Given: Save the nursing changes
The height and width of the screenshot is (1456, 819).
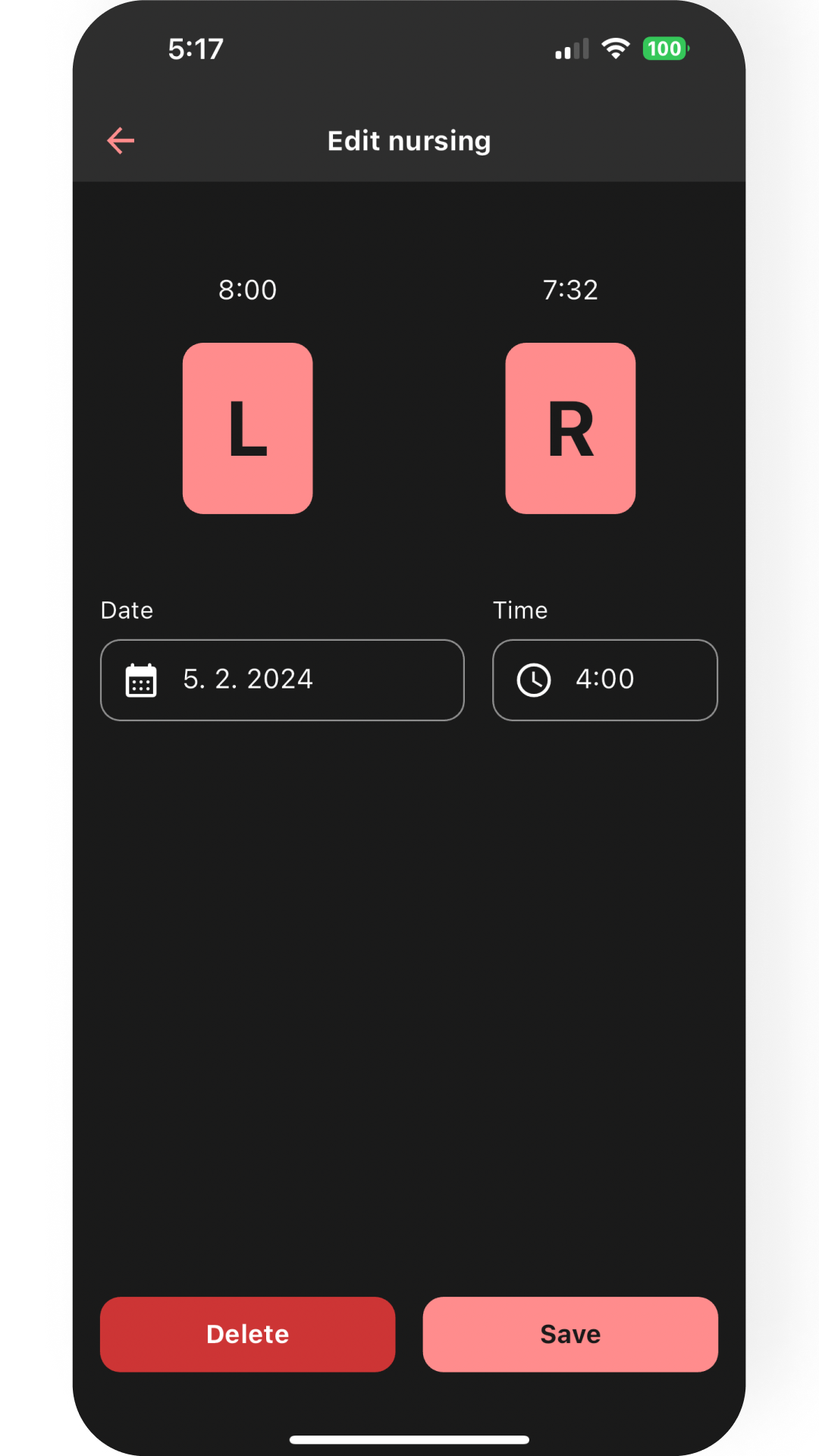Looking at the screenshot, I should pyautogui.click(x=570, y=1335).
